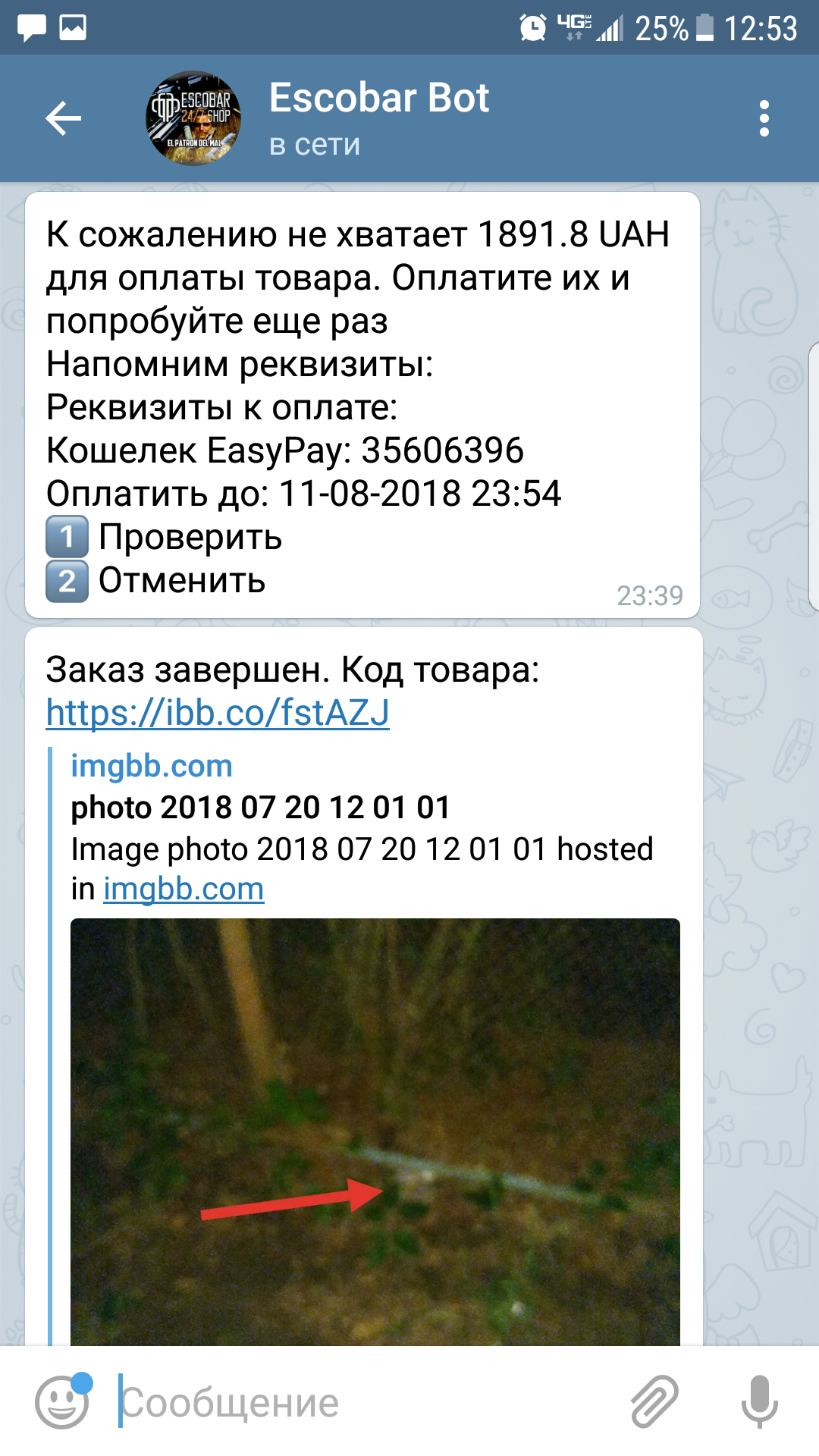Open the https://ibb.co/fstAZJ link
Image resolution: width=819 pixels, height=1456 pixels.
click(218, 713)
